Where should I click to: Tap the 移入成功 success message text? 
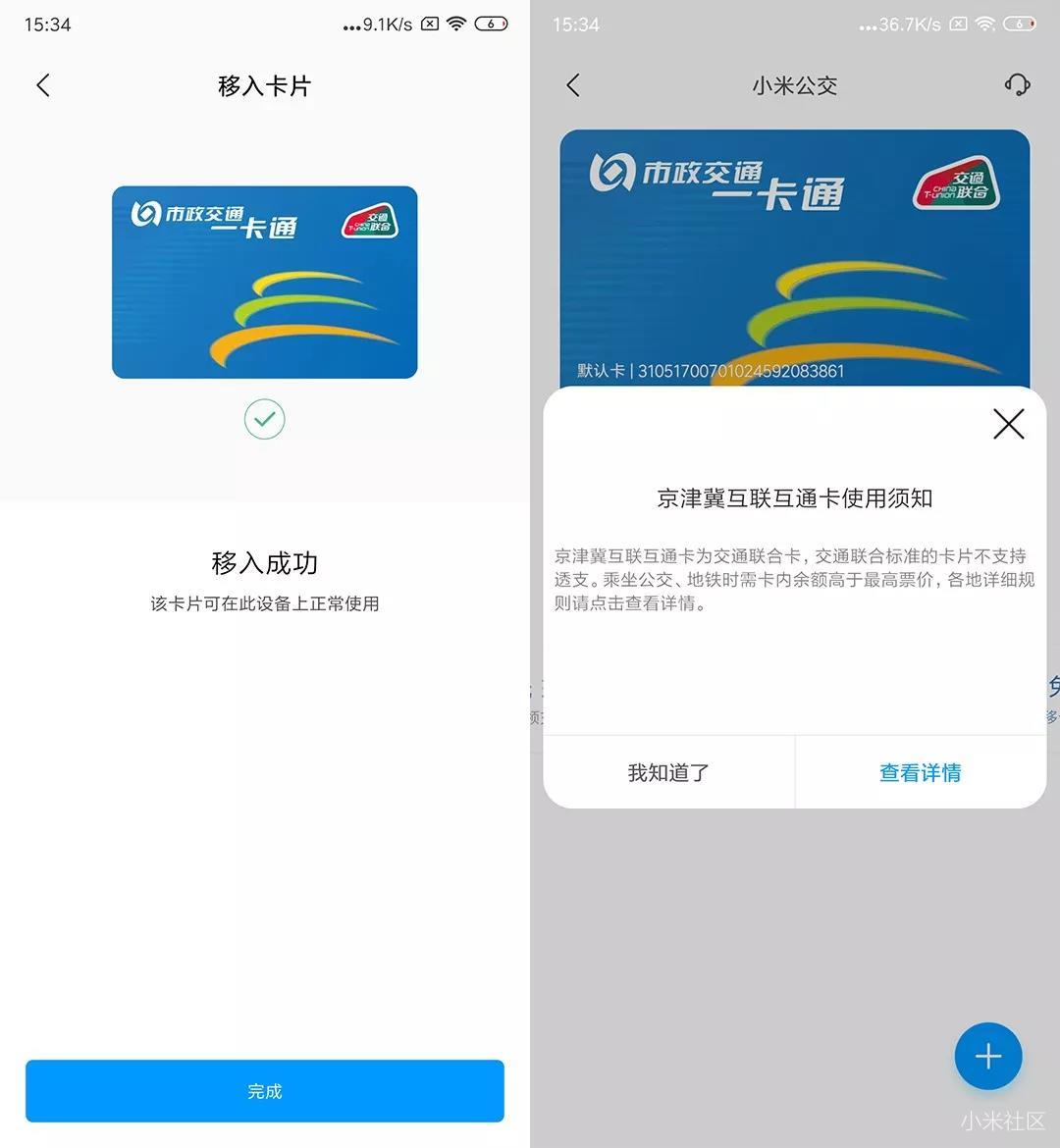263,562
